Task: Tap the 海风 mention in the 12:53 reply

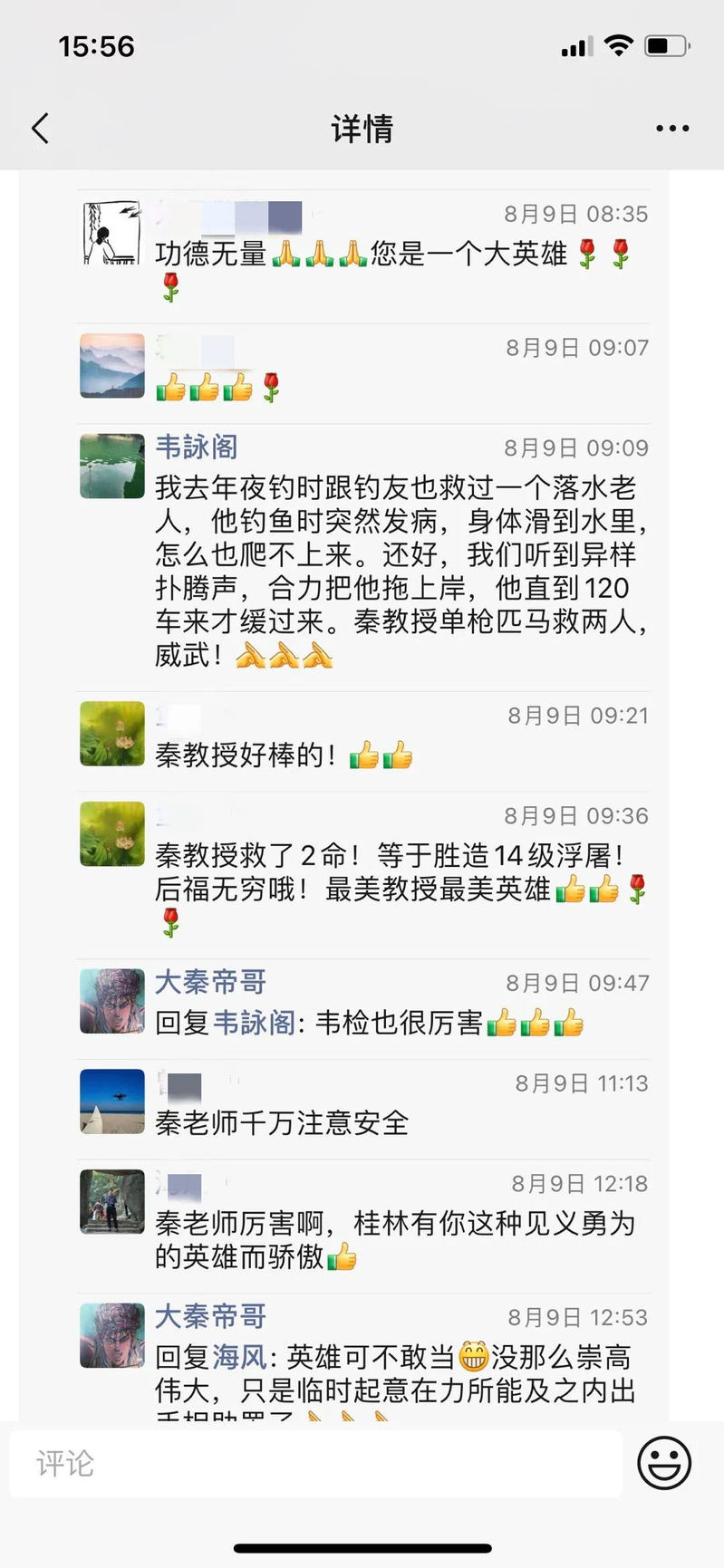Action: pyautogui.click(x=240, y=1357)
